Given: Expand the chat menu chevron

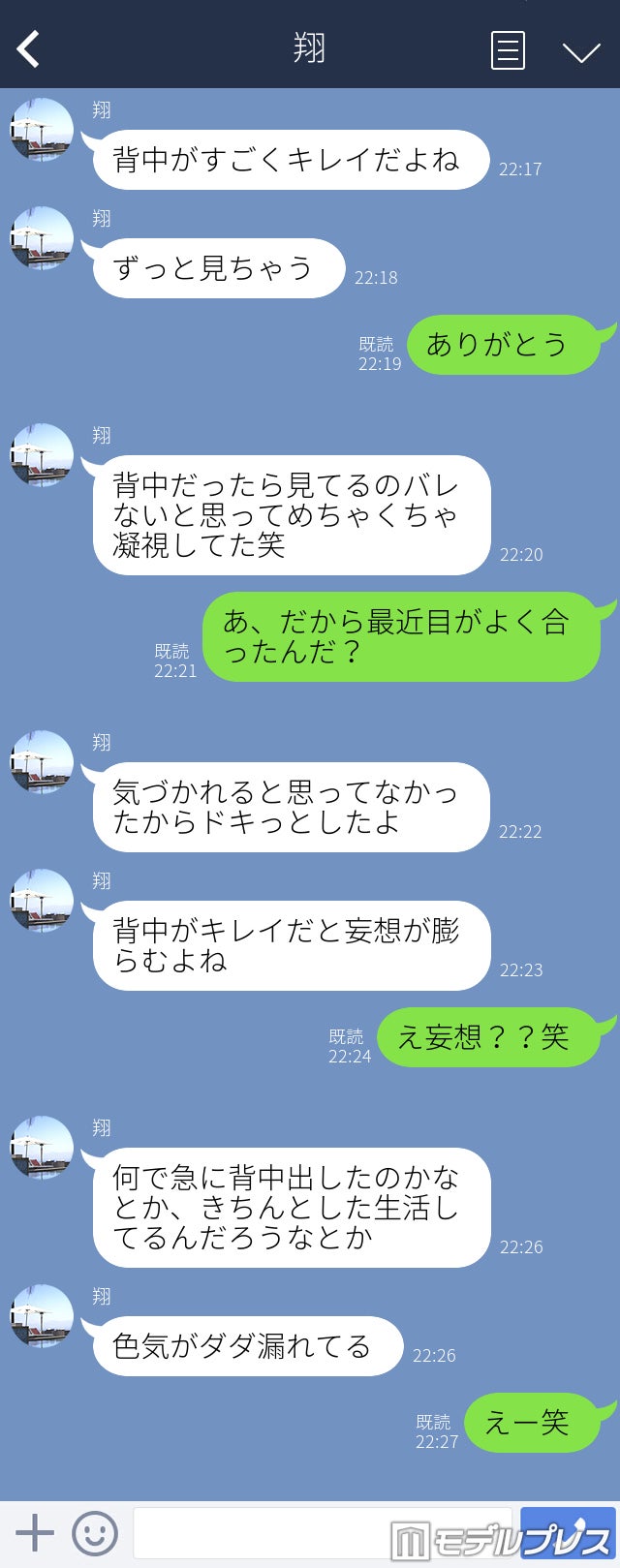Looking at the screenshot, I should pyautogui.click(x=581, y=51).
